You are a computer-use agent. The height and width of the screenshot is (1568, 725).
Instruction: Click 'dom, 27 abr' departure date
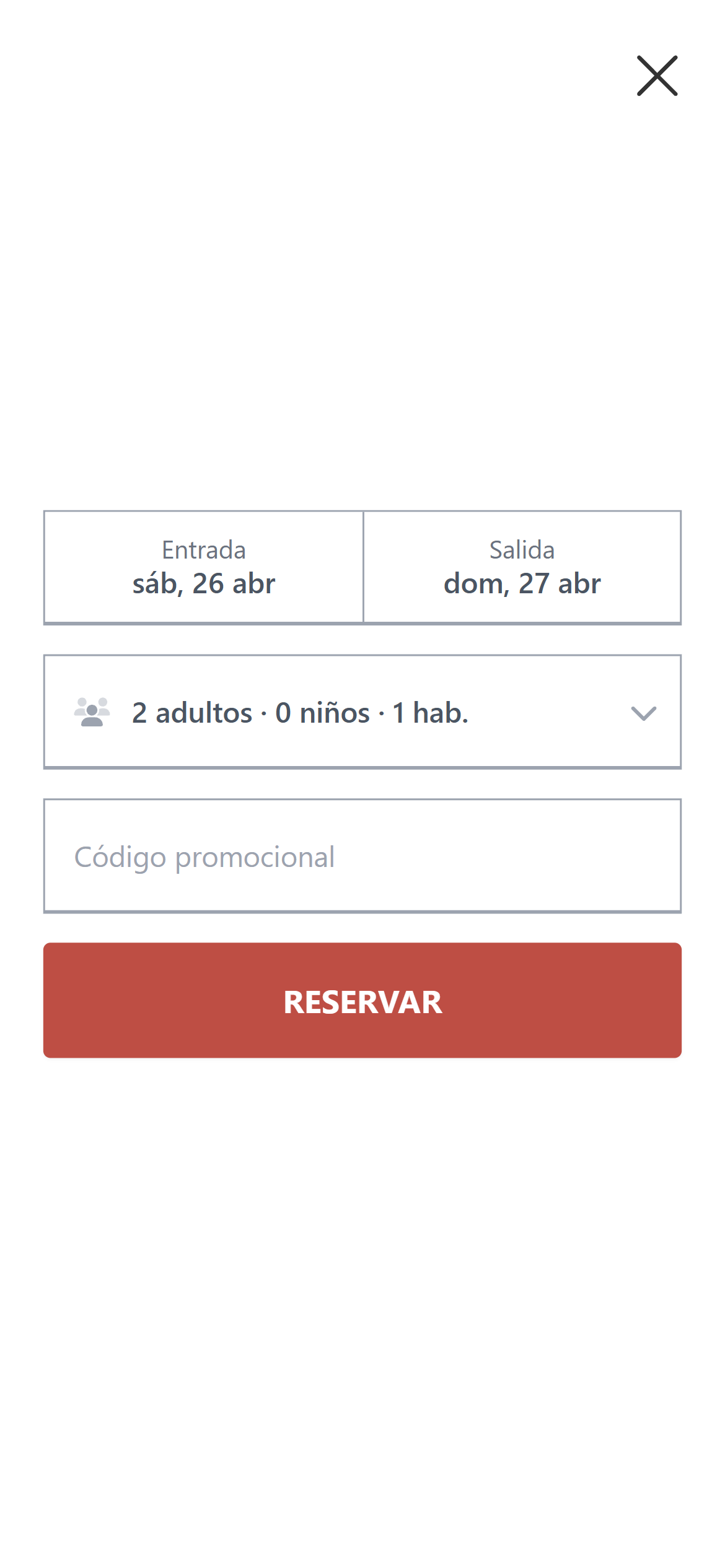pos(522,582)
